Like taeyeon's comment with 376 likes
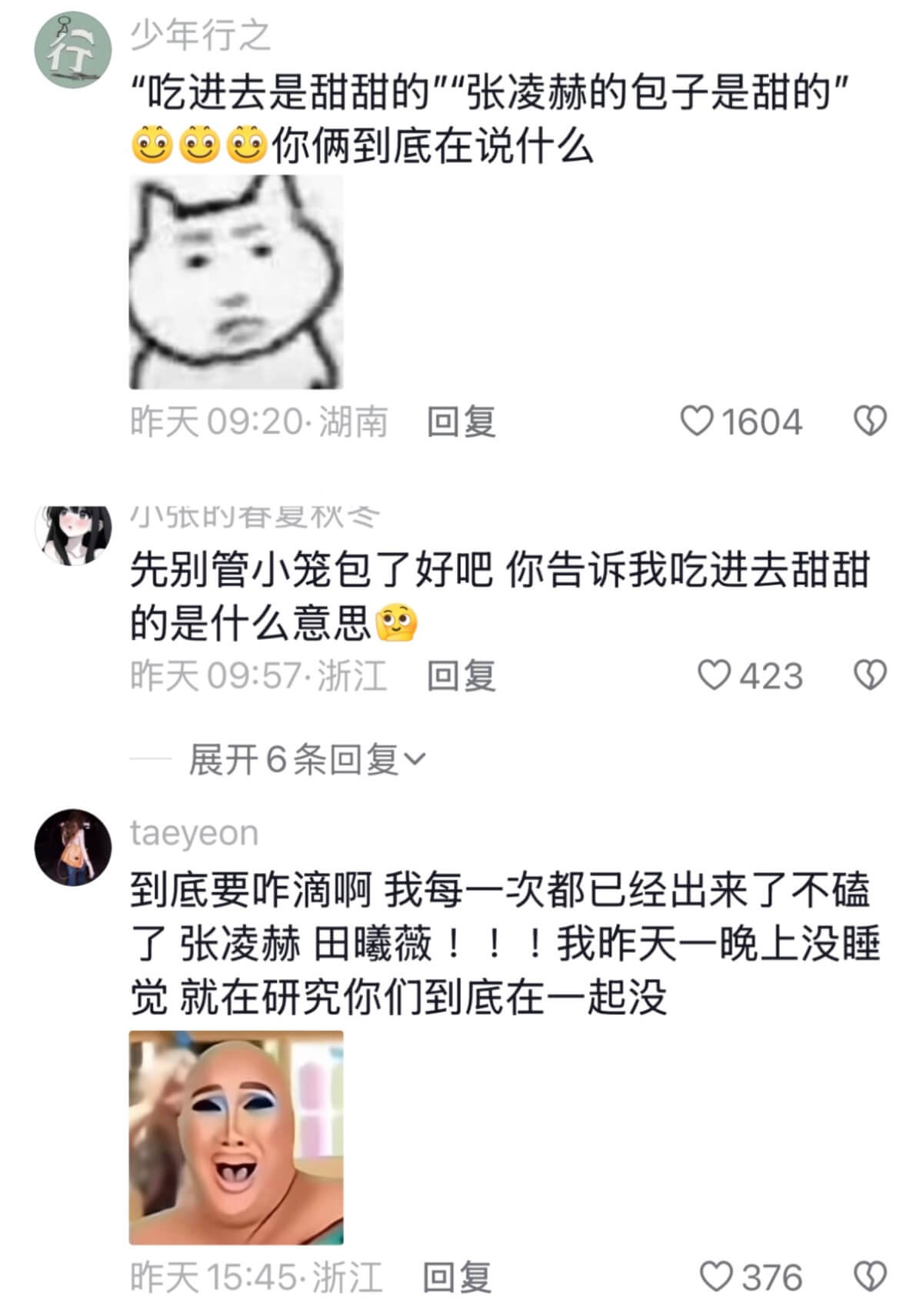923x1316 pixels. pos(715,1278)
